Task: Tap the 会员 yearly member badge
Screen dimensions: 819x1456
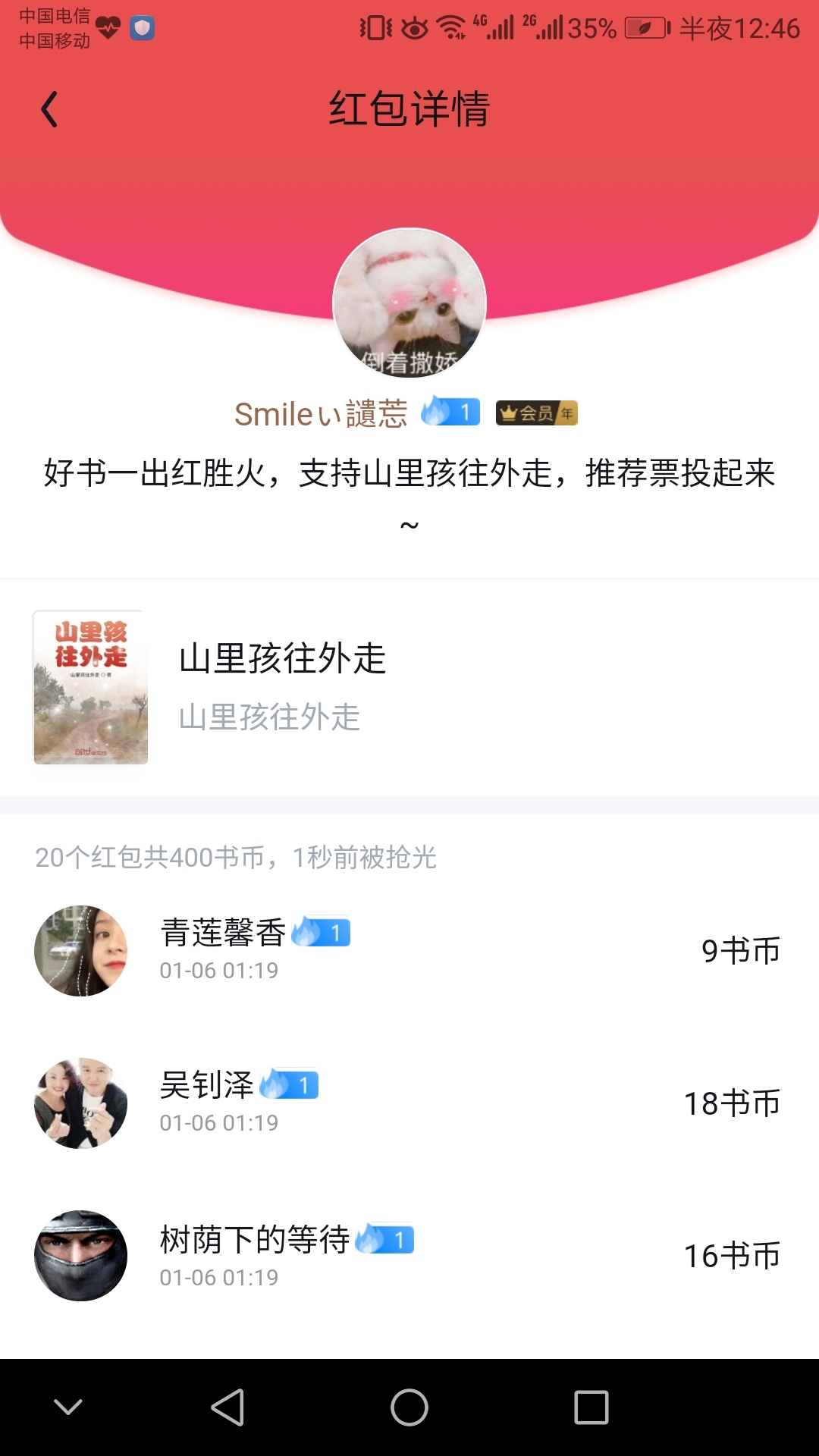Action: point(536,413)
